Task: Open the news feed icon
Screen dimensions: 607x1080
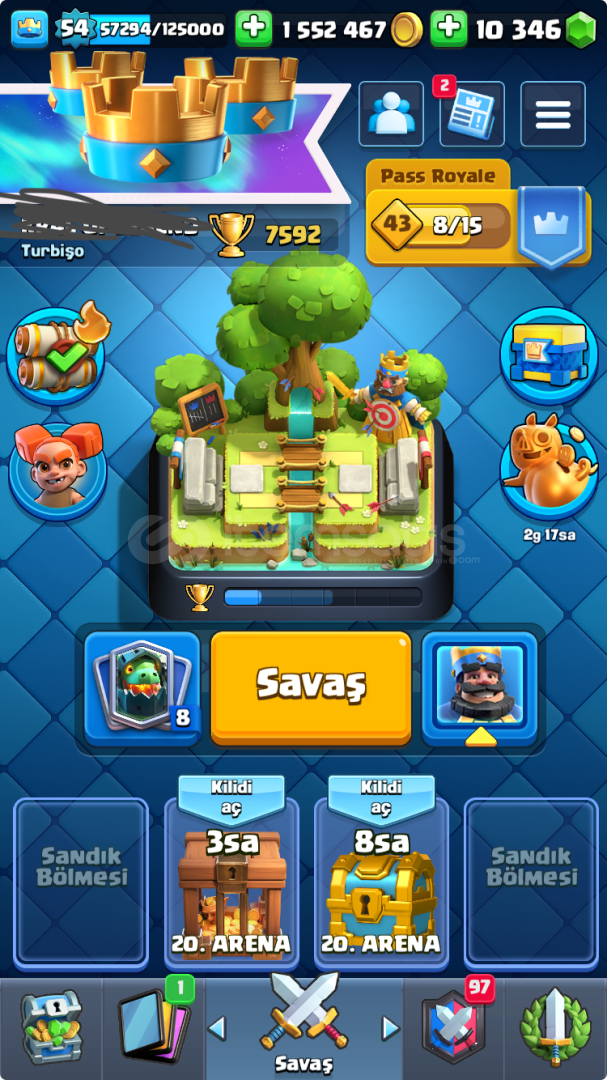Action: point(471,115)
